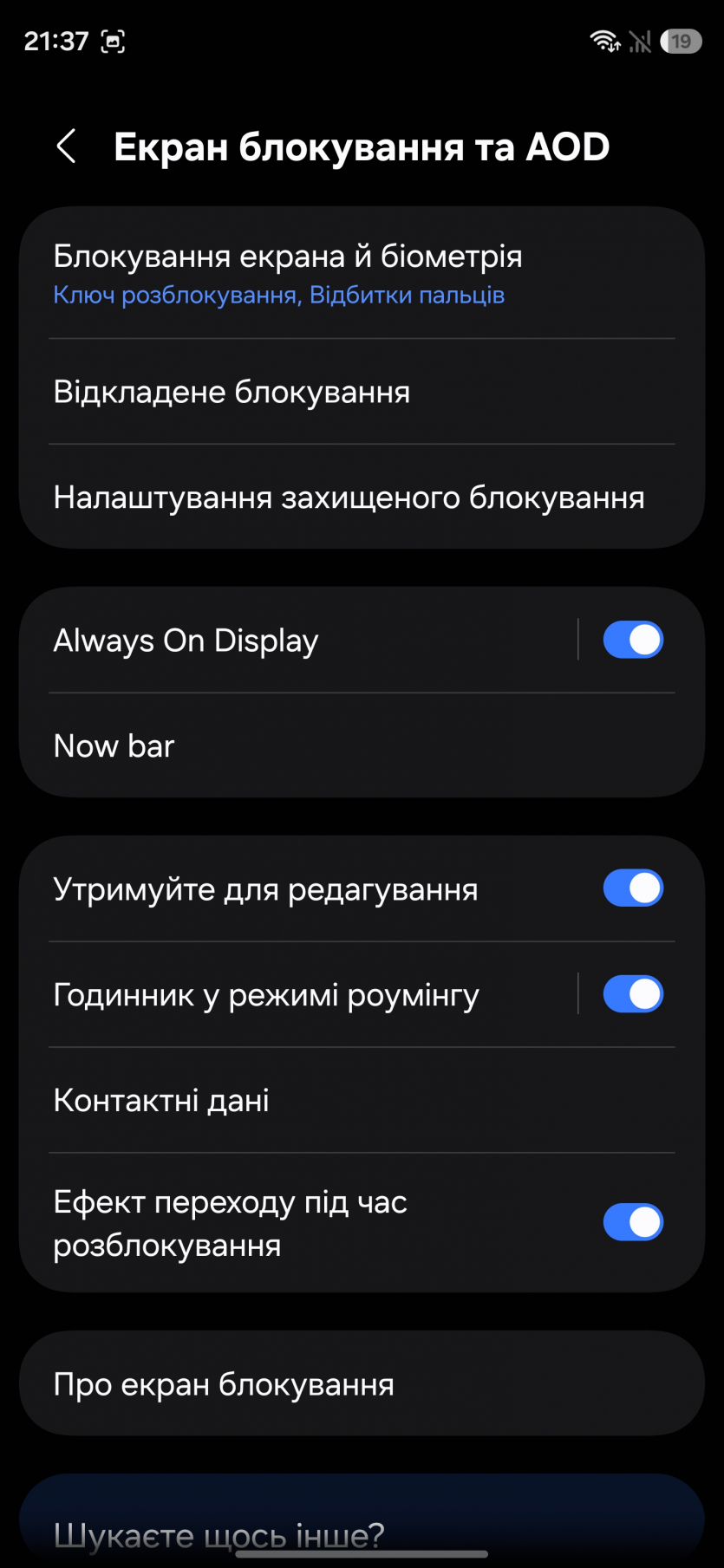
Task: Turn off Годинник у режимі роумінгу switch
Action: coord(633,994)
